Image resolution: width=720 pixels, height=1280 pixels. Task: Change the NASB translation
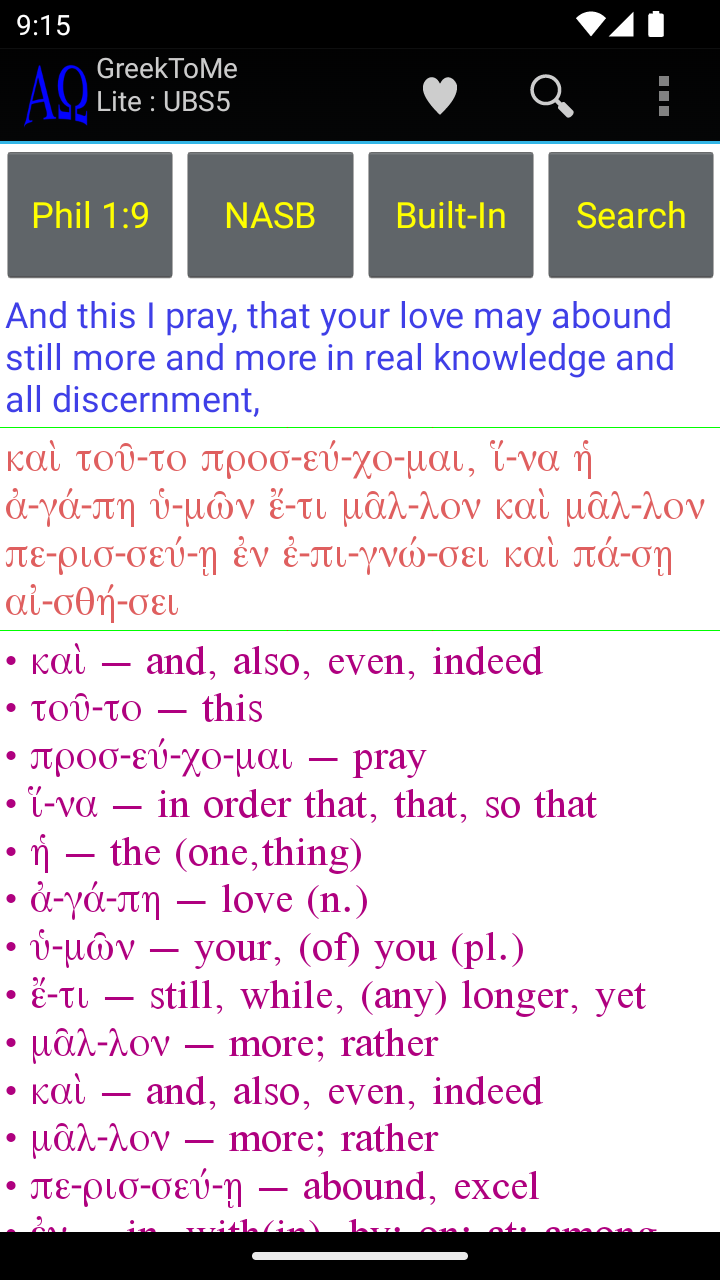point(270,215)
